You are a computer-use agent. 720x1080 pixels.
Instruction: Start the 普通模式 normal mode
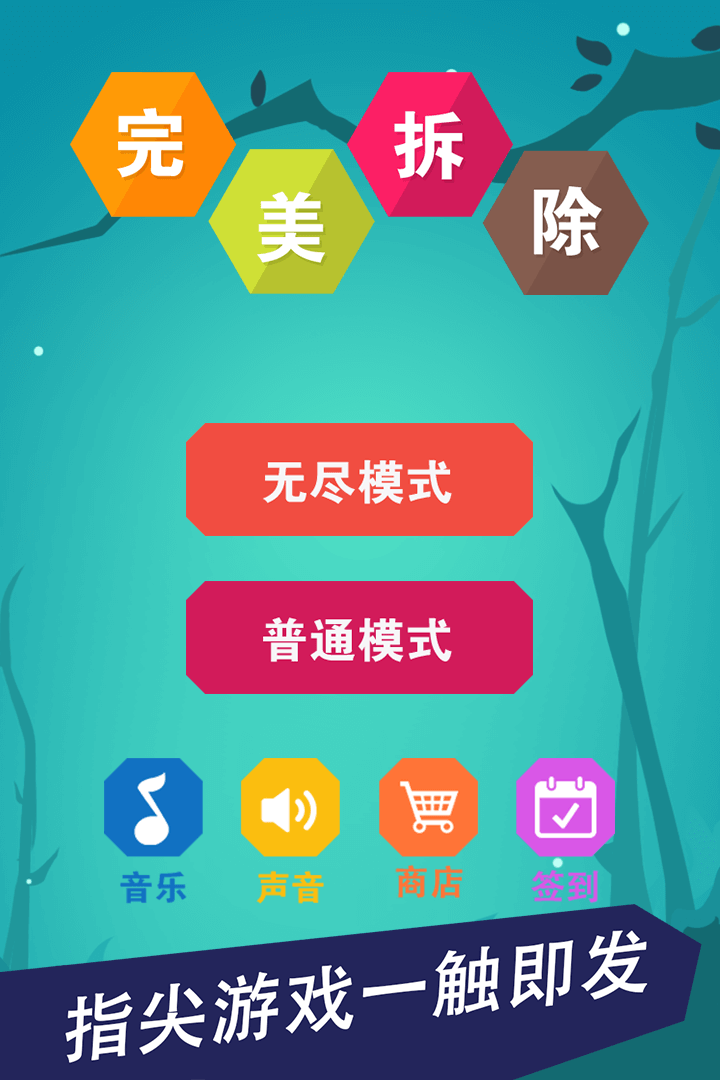pyautogui.click(x=359, y=638)
